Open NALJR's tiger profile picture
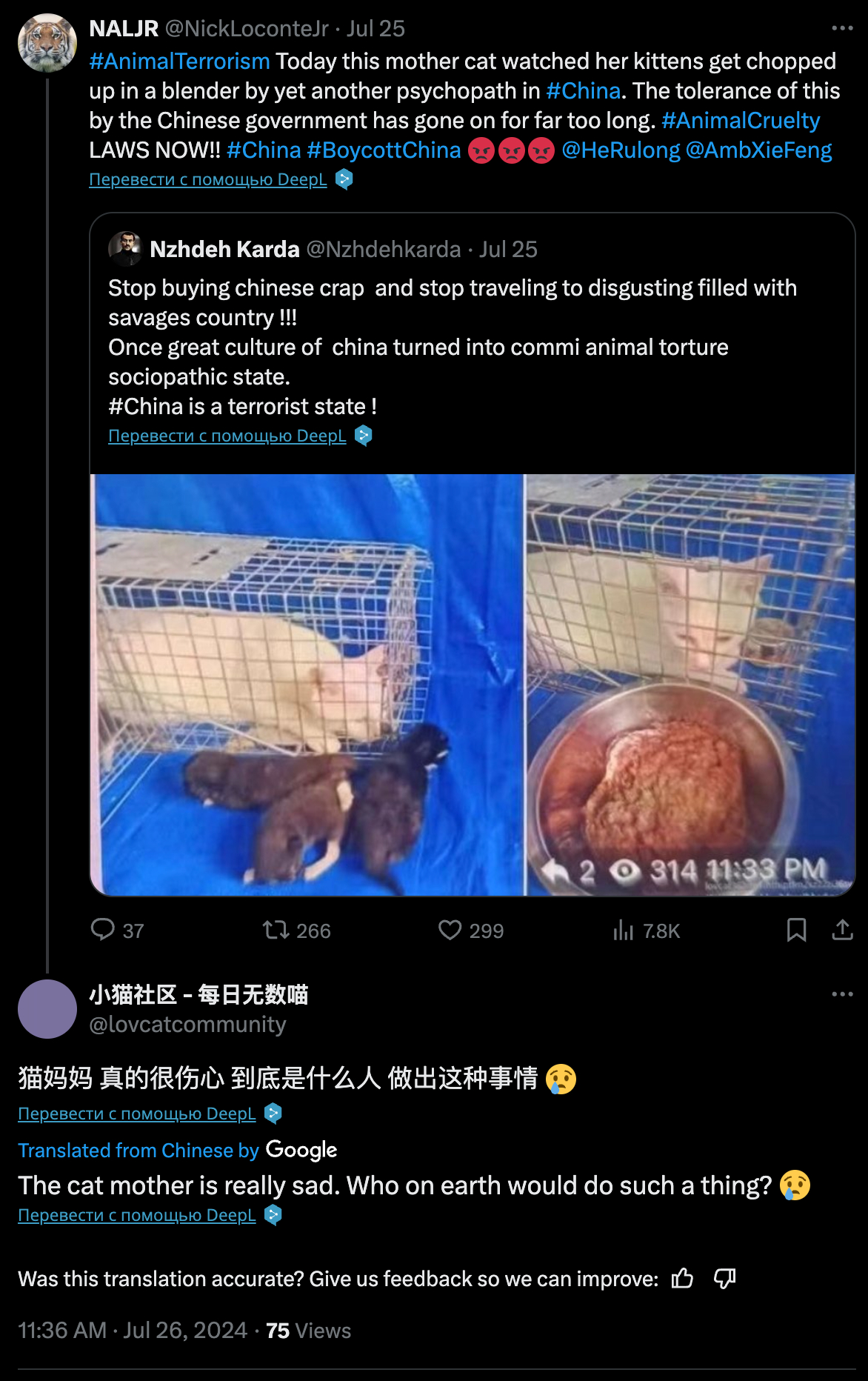The image size is (868, 1381). click(47, 43)
